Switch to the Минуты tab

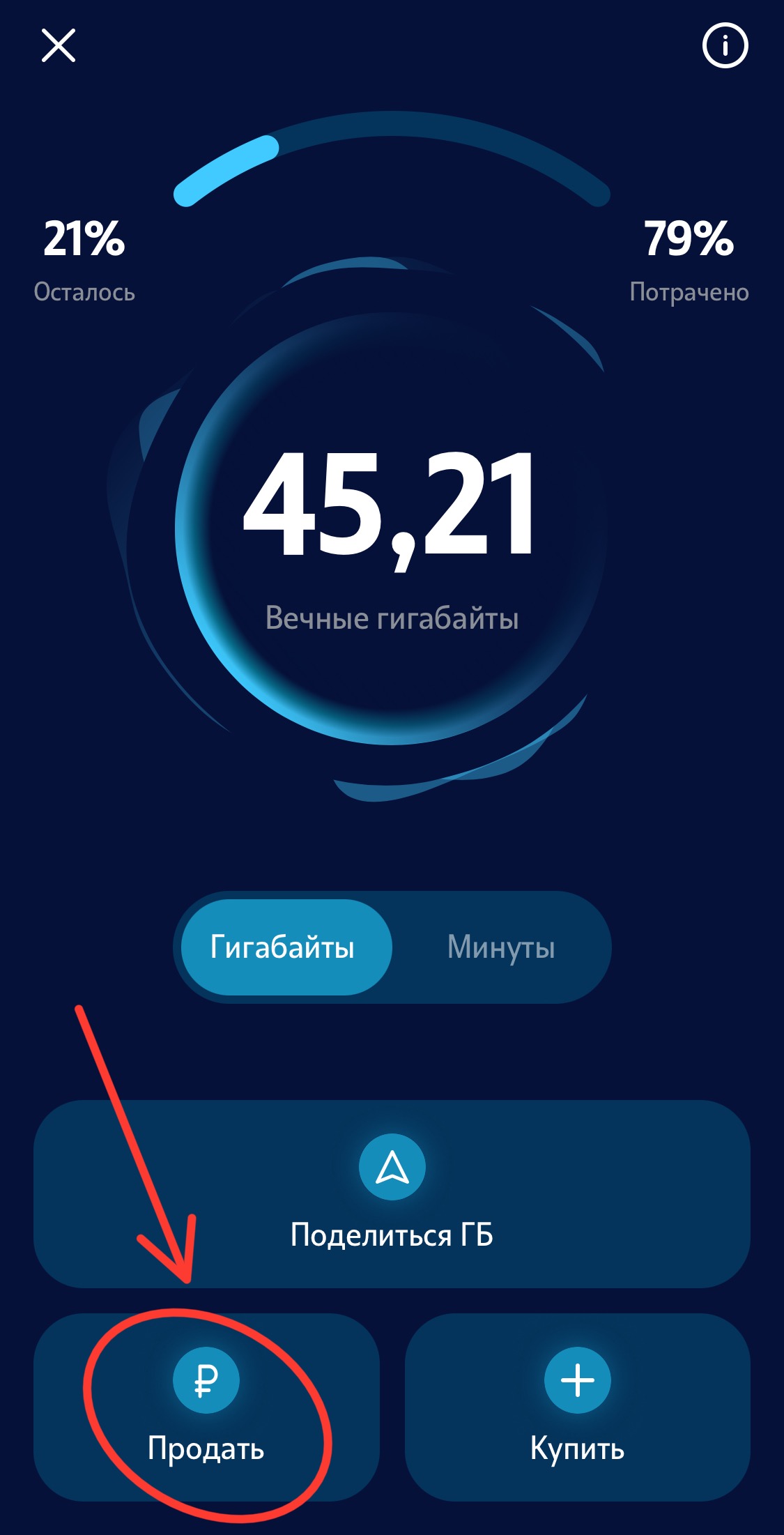click(500, 947)
